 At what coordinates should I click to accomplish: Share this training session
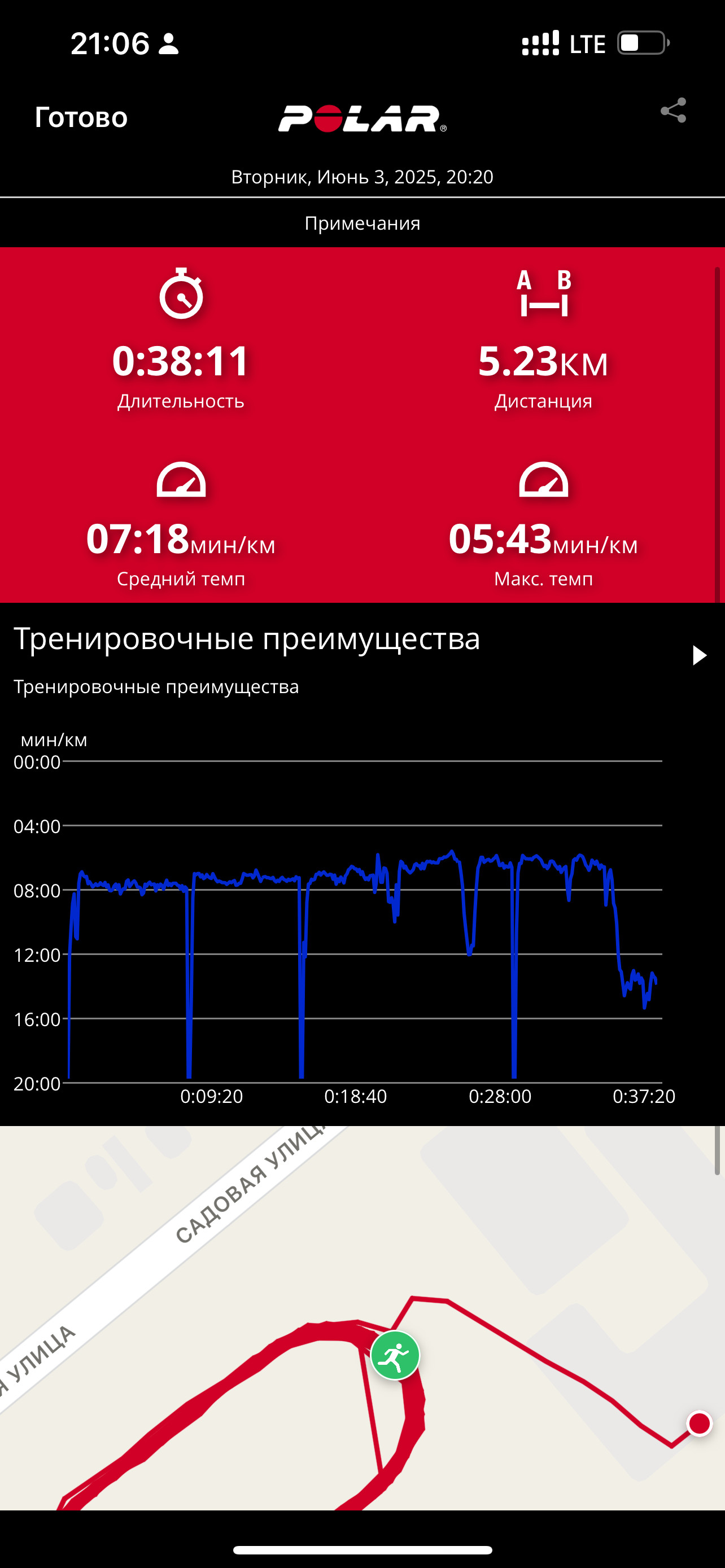click(673, 111)
